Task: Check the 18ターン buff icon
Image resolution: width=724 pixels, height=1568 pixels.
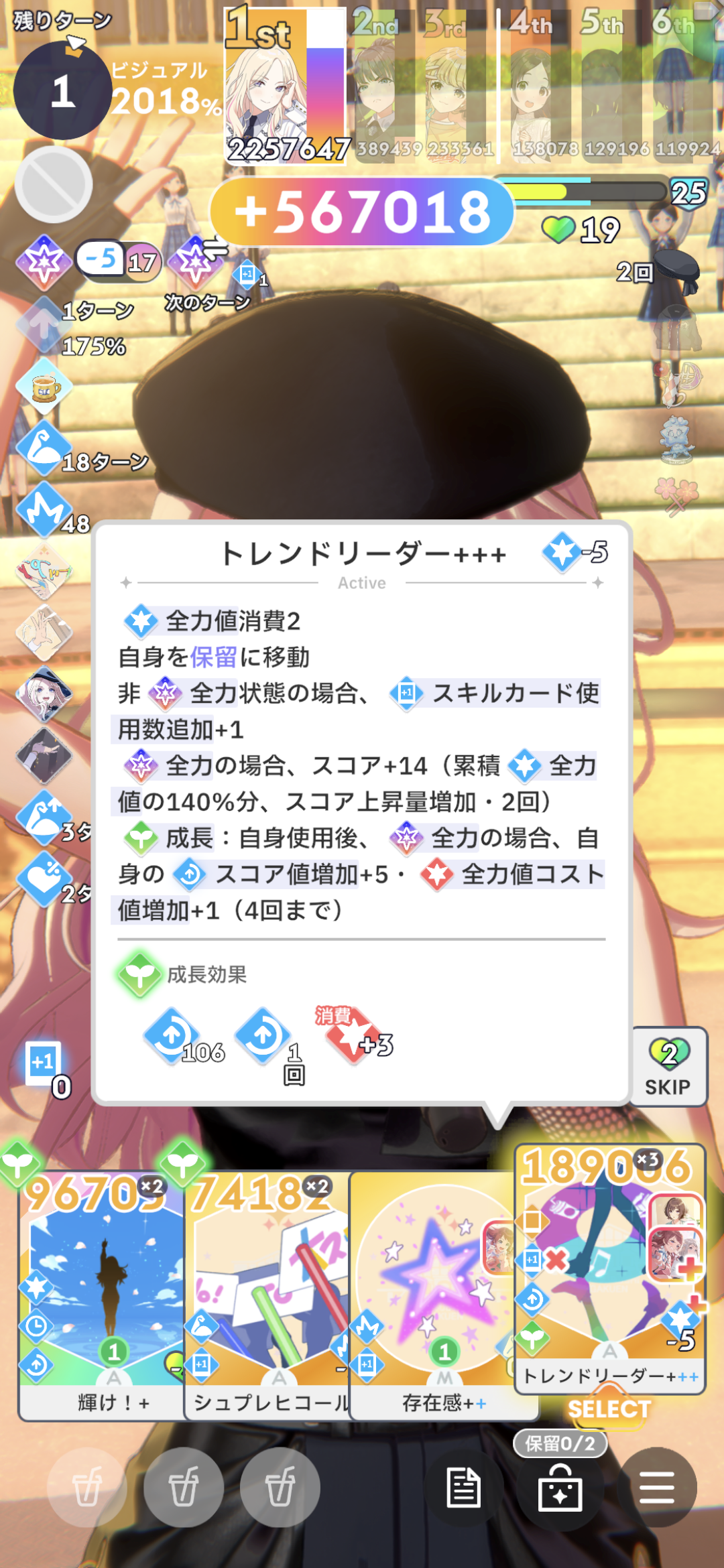Action: click(x=44, y=448)
